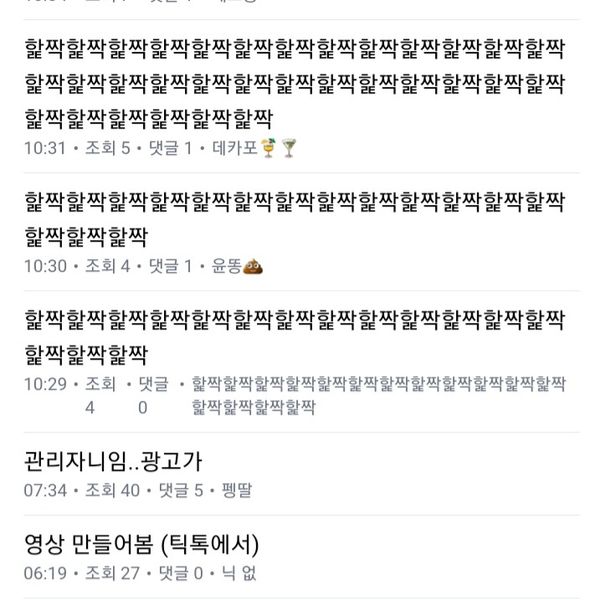Open the post 영상 만들어봄 (틱톡에서)
The height and width of the screenshot is (600, 600).
pos(141,545)
